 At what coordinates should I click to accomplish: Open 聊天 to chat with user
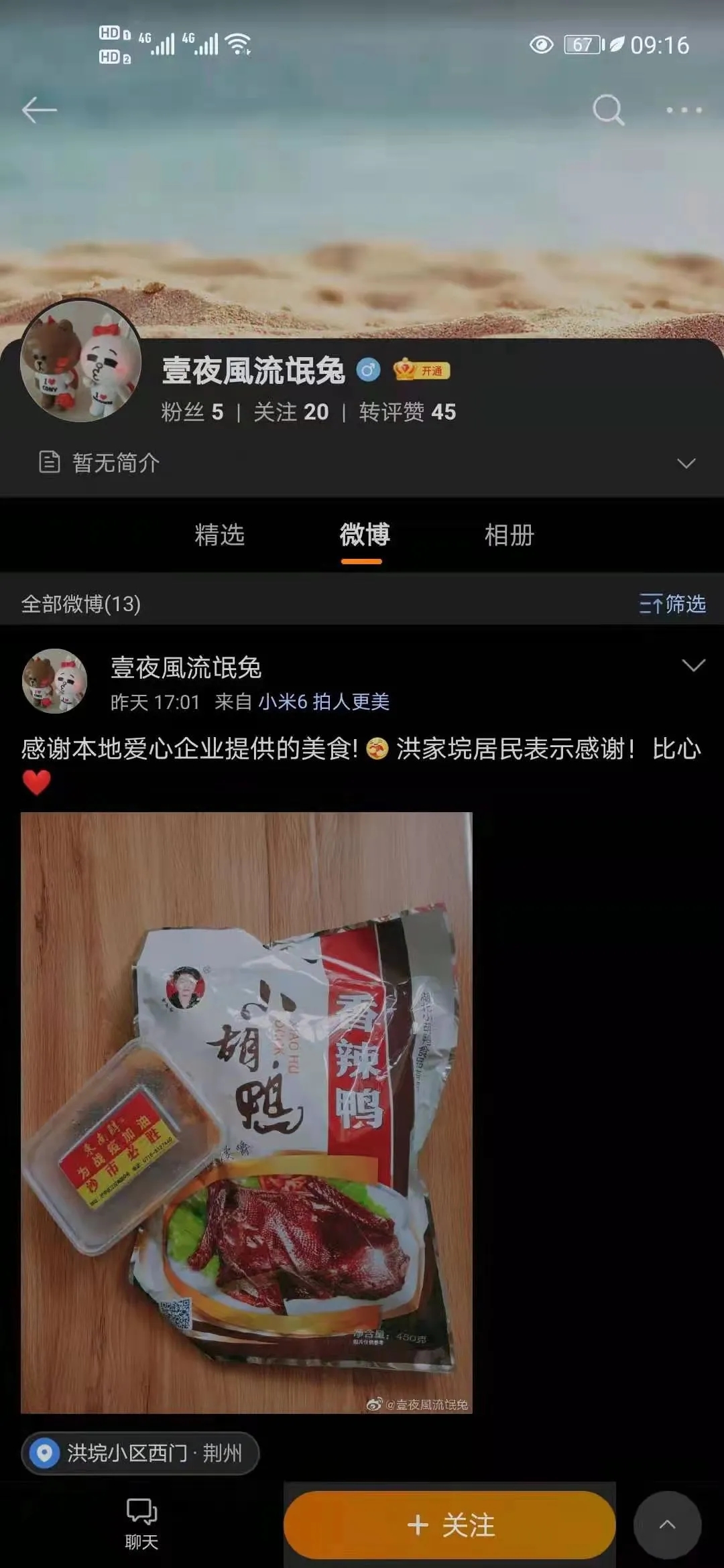(x=141, y=1524)
